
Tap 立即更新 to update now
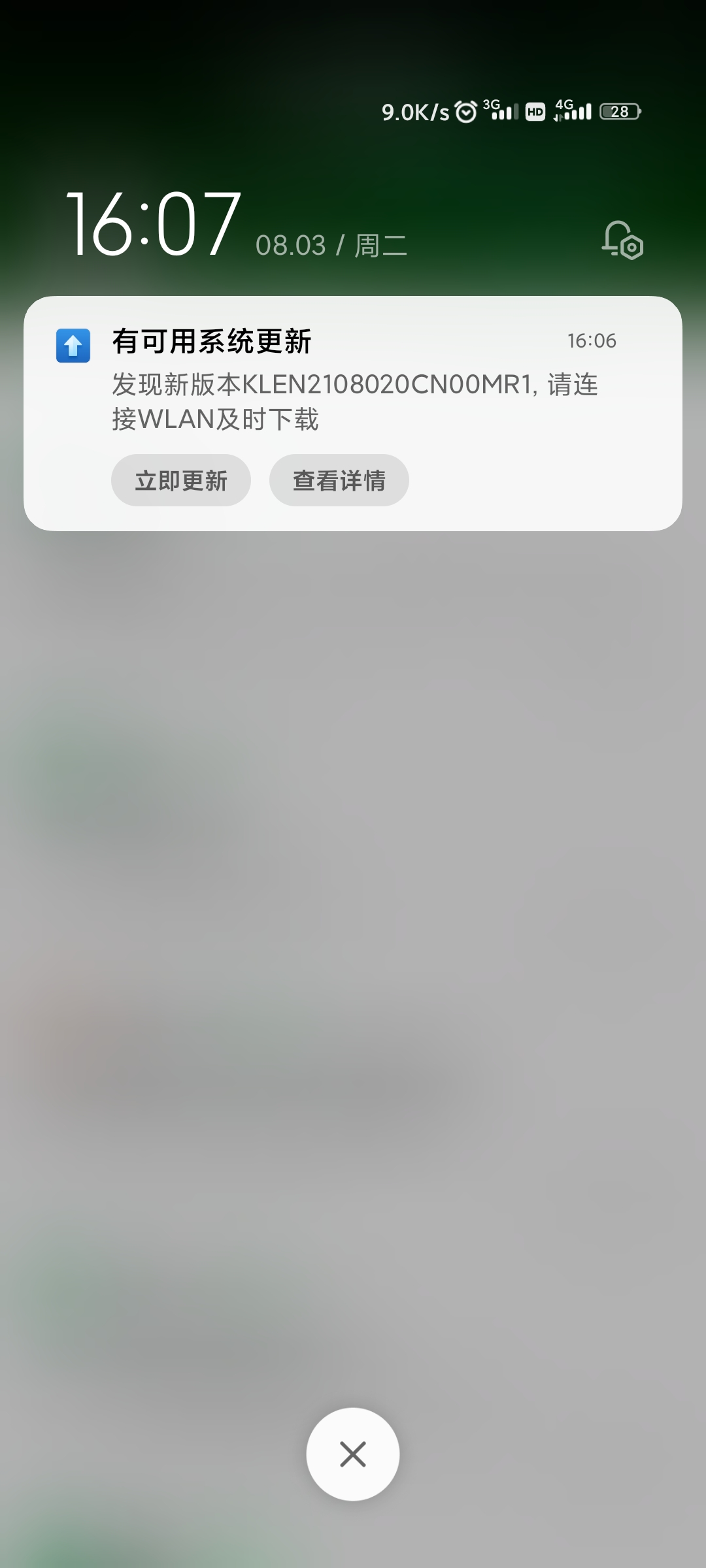point(181,480)
